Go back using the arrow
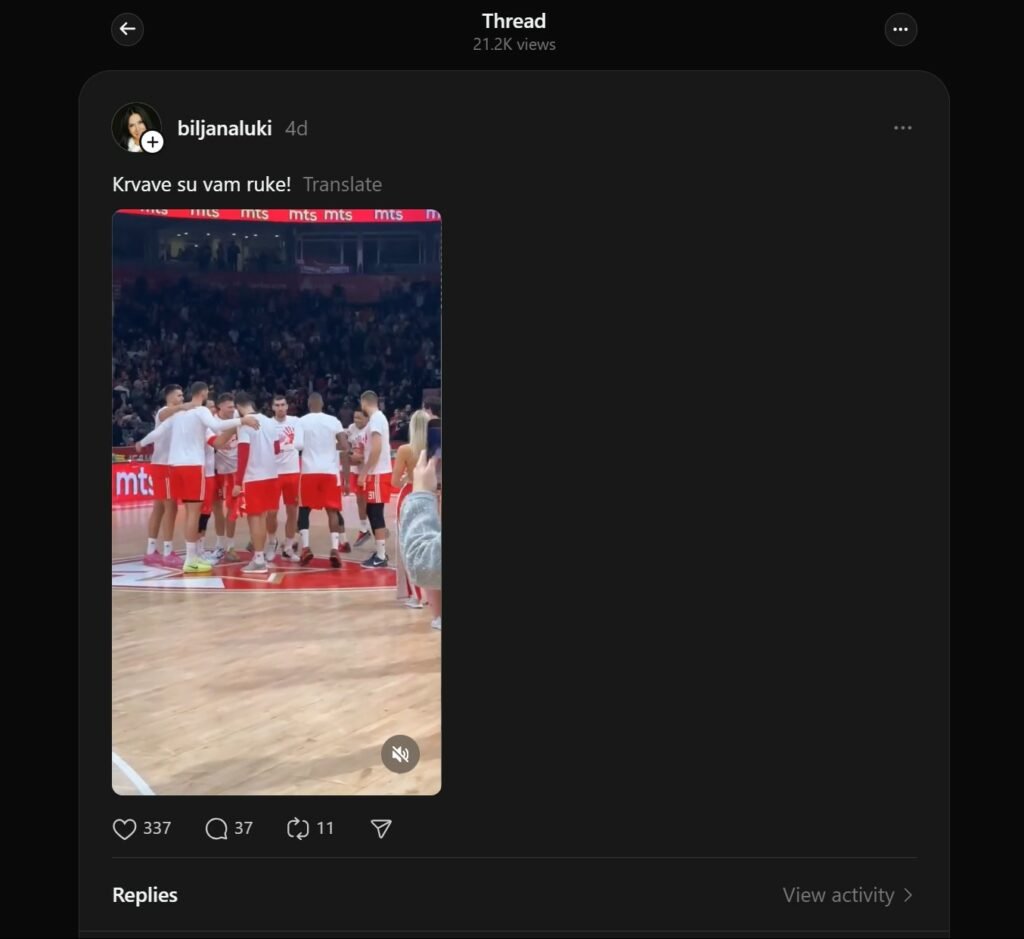The width and height of the screenshot is (1024, 939). (127, 29)
